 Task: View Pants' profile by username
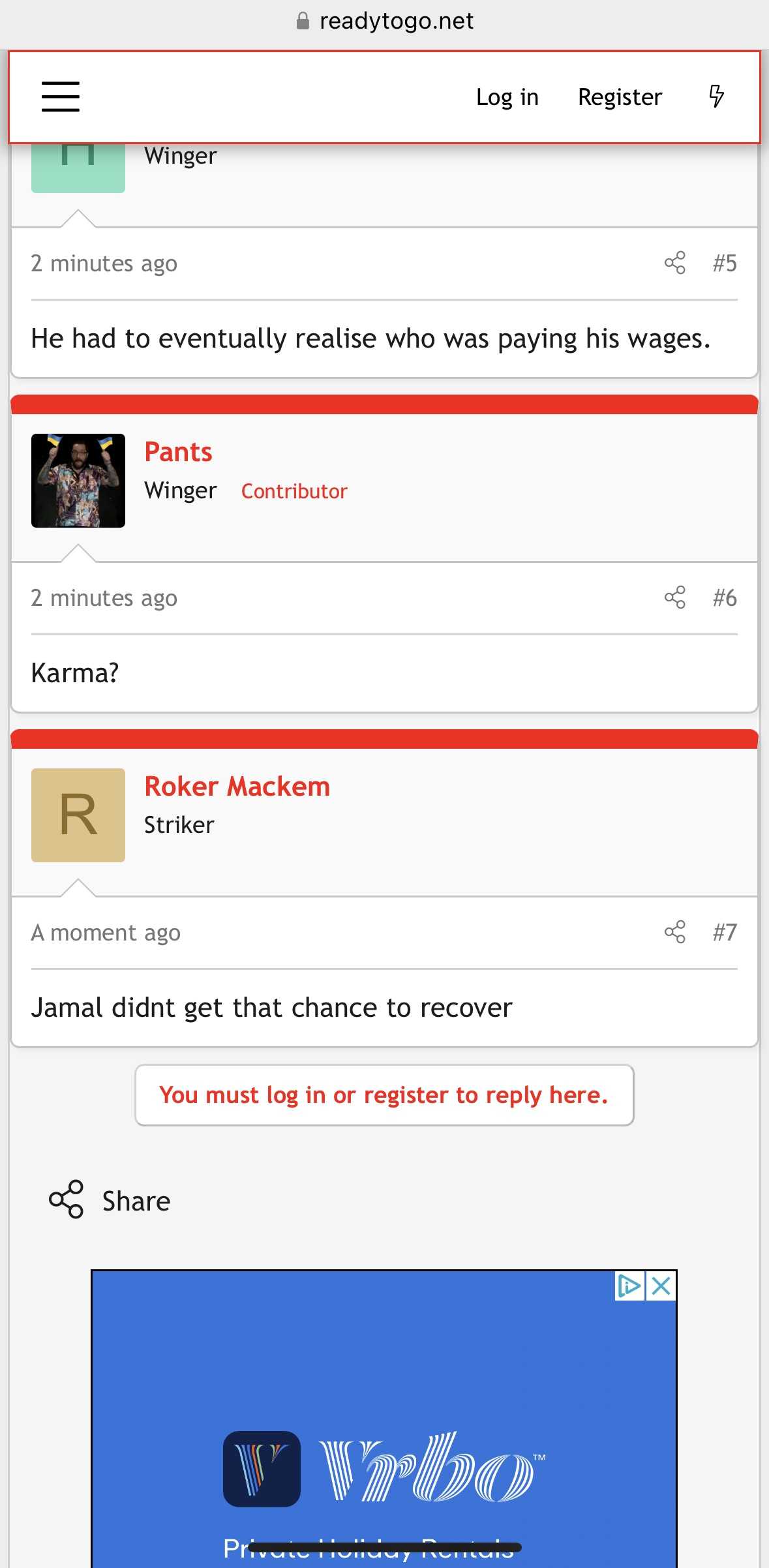tap(178, 451)
